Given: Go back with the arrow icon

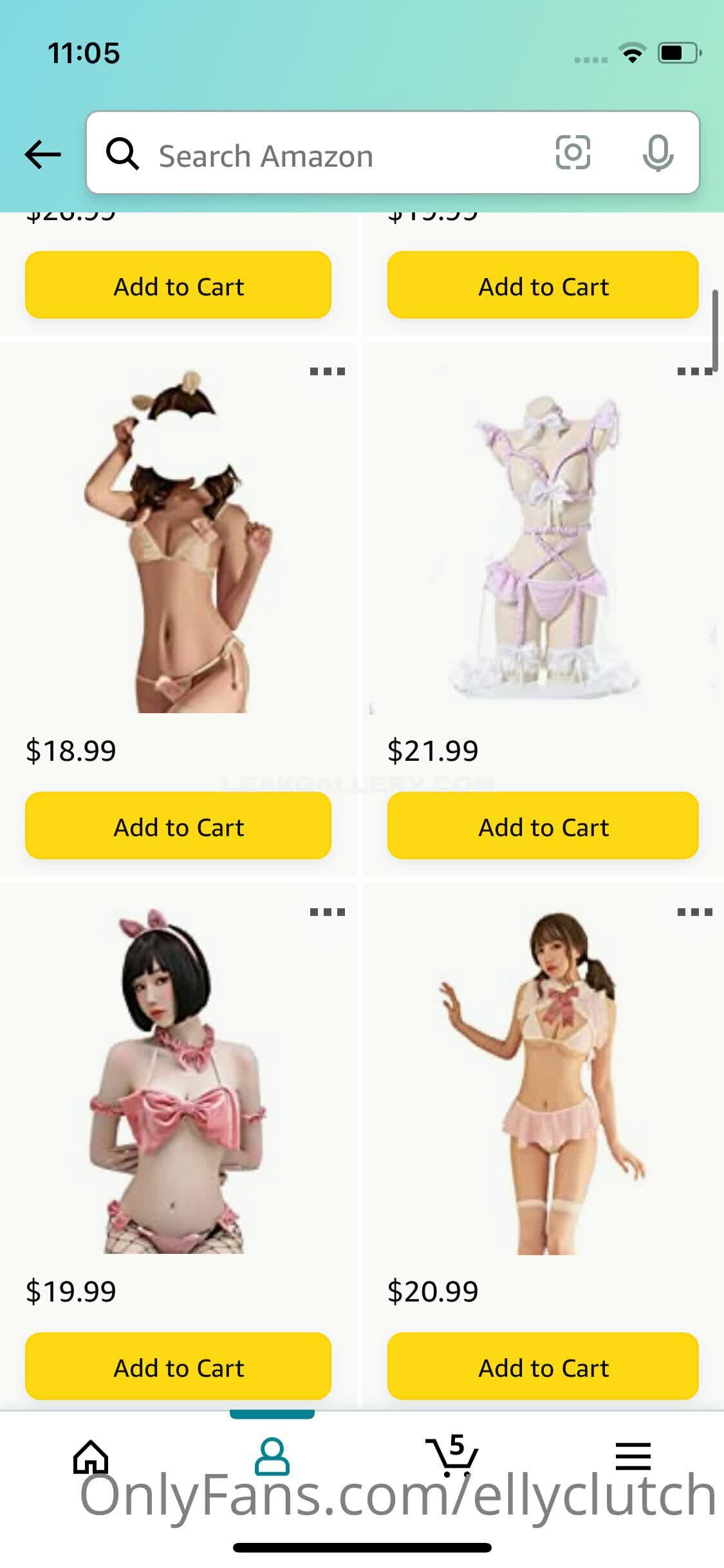Looking at the screenshot, I should pos(42,154).
